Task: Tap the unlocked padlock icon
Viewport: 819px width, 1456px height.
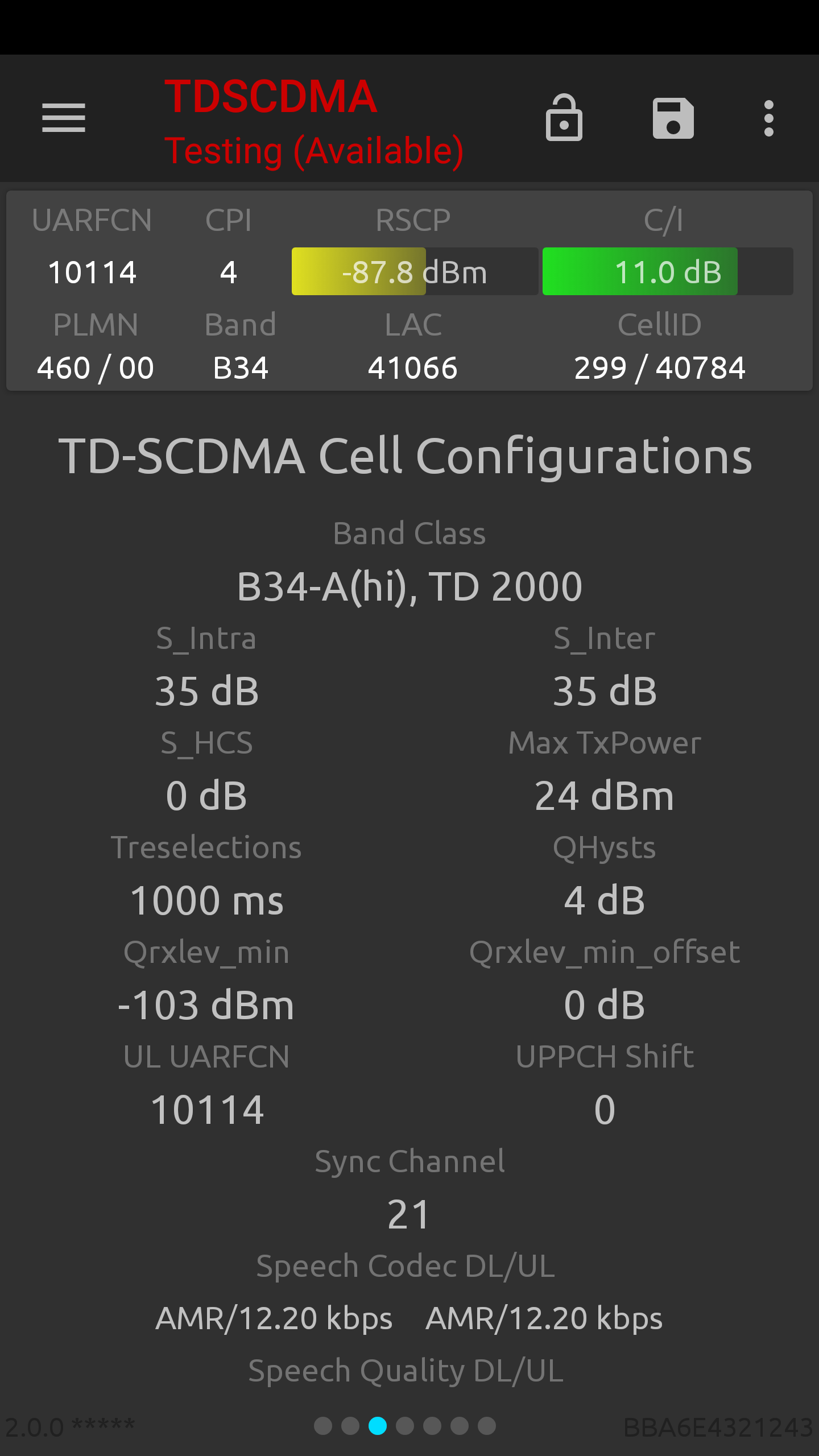Action: (x=564, y=117)
